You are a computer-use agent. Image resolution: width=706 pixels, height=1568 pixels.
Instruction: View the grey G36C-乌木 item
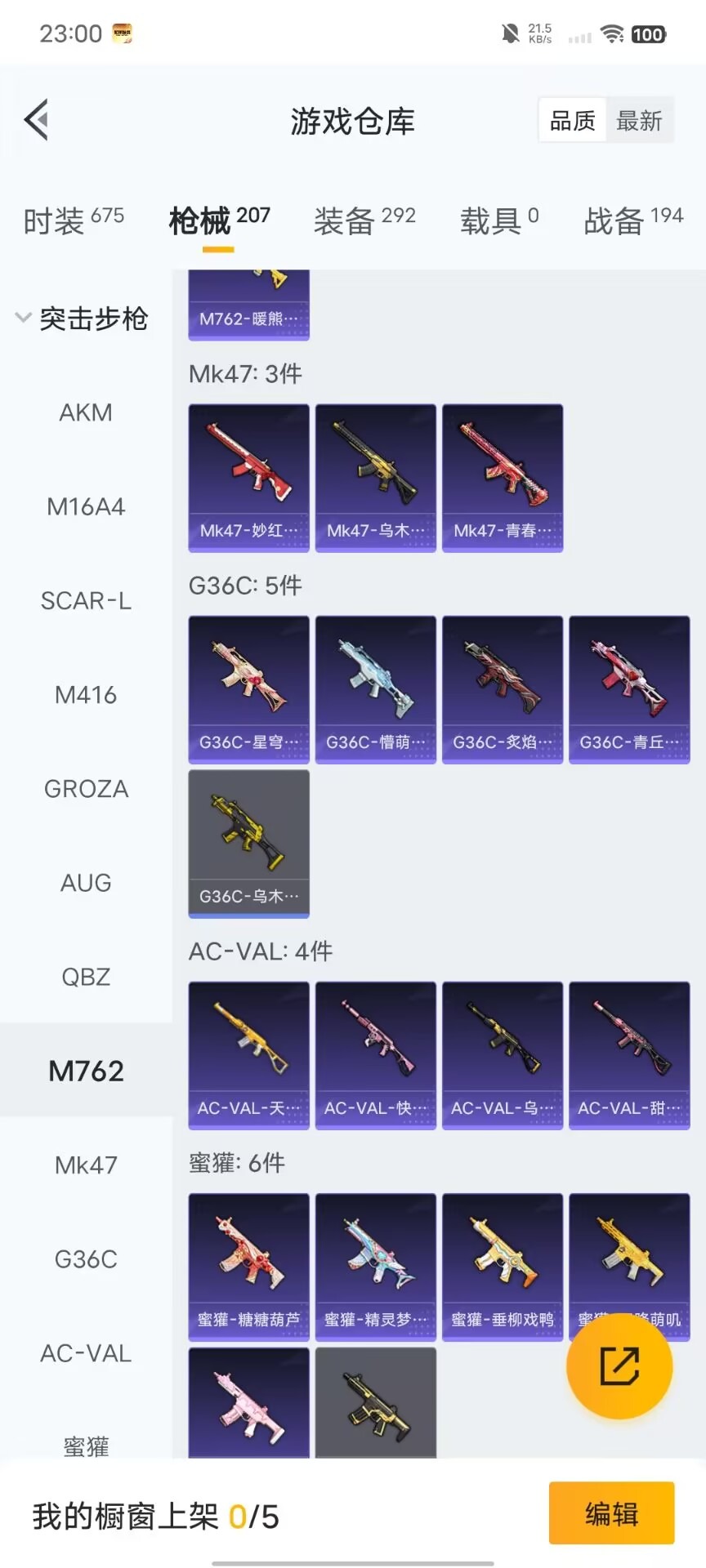coord(248,843)
